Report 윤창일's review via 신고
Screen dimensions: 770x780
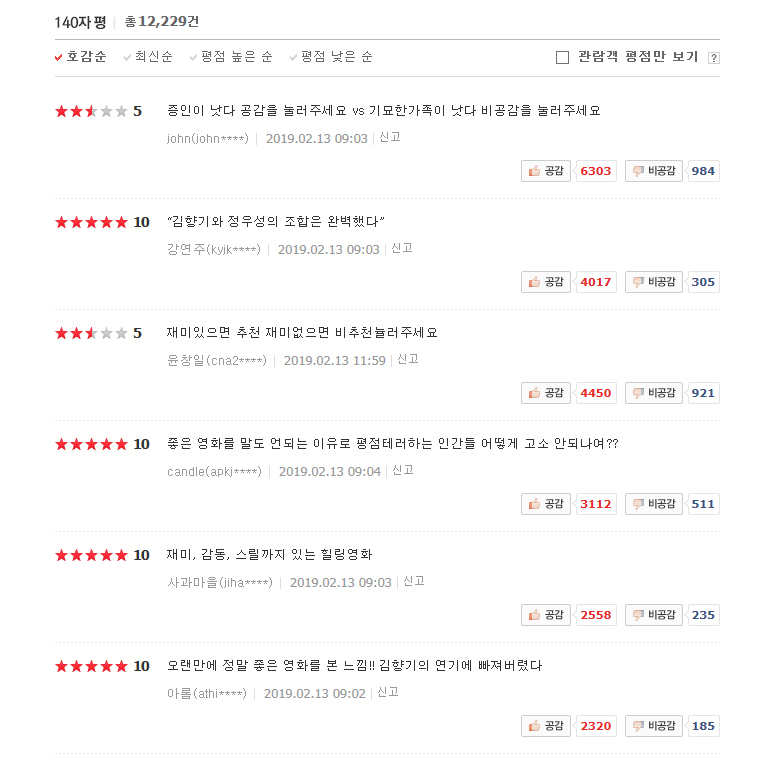[x=408, y=359]
